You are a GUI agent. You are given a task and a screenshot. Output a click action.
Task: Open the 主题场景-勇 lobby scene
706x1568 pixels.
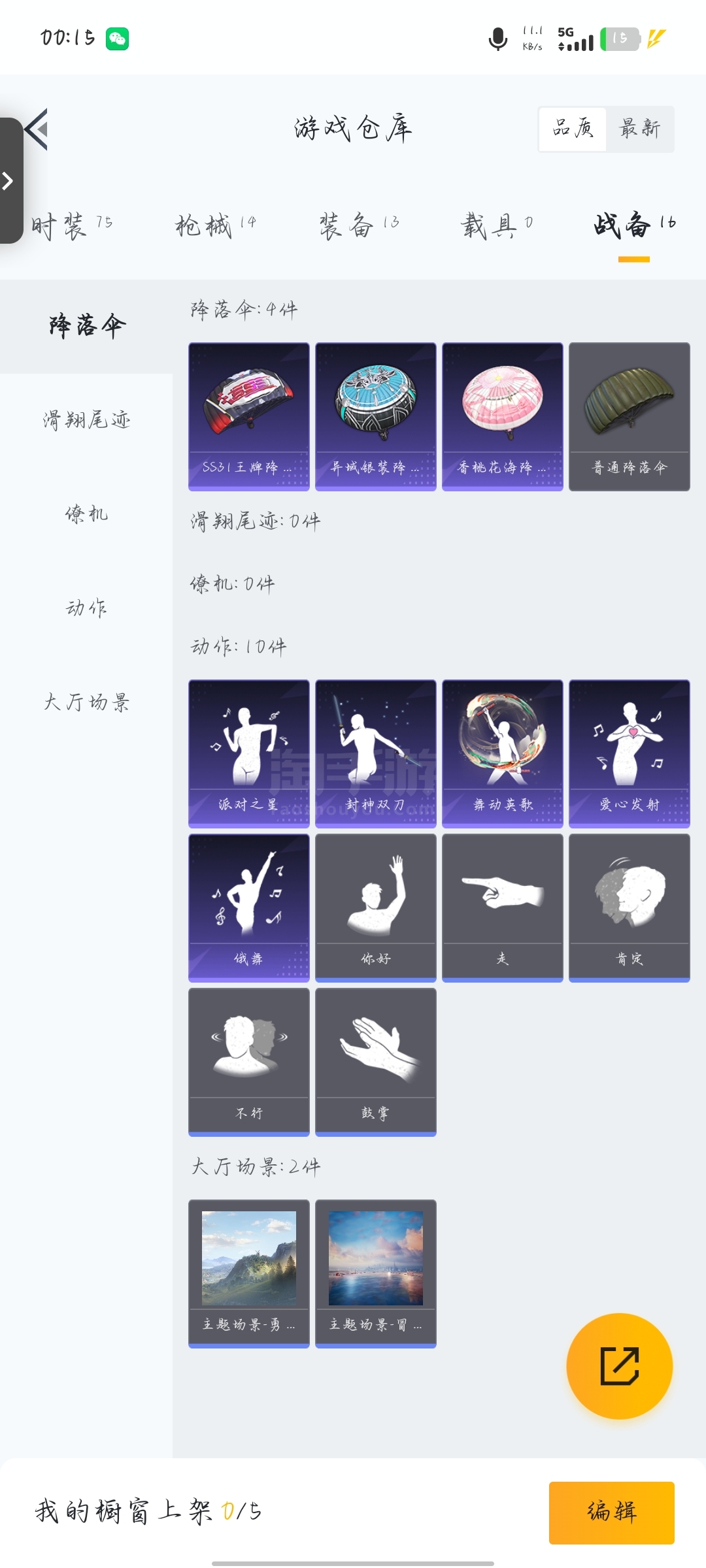[249, 1273]
